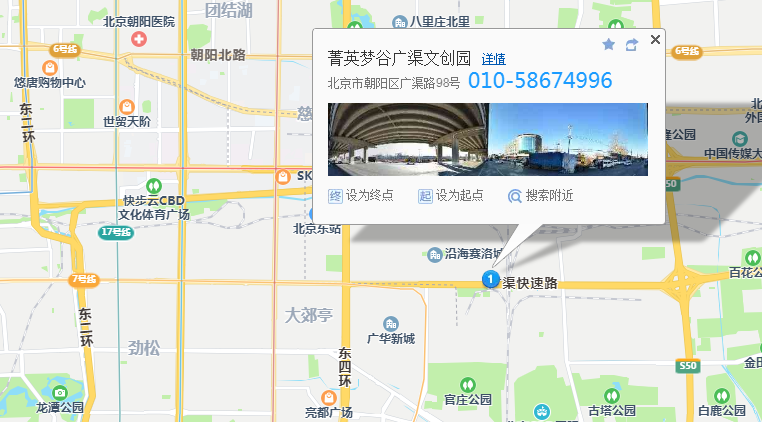Screen dimensions: 762x422
Task: Open the street view panorama photo
Action: pyautogui.click(x=487, y=139)
